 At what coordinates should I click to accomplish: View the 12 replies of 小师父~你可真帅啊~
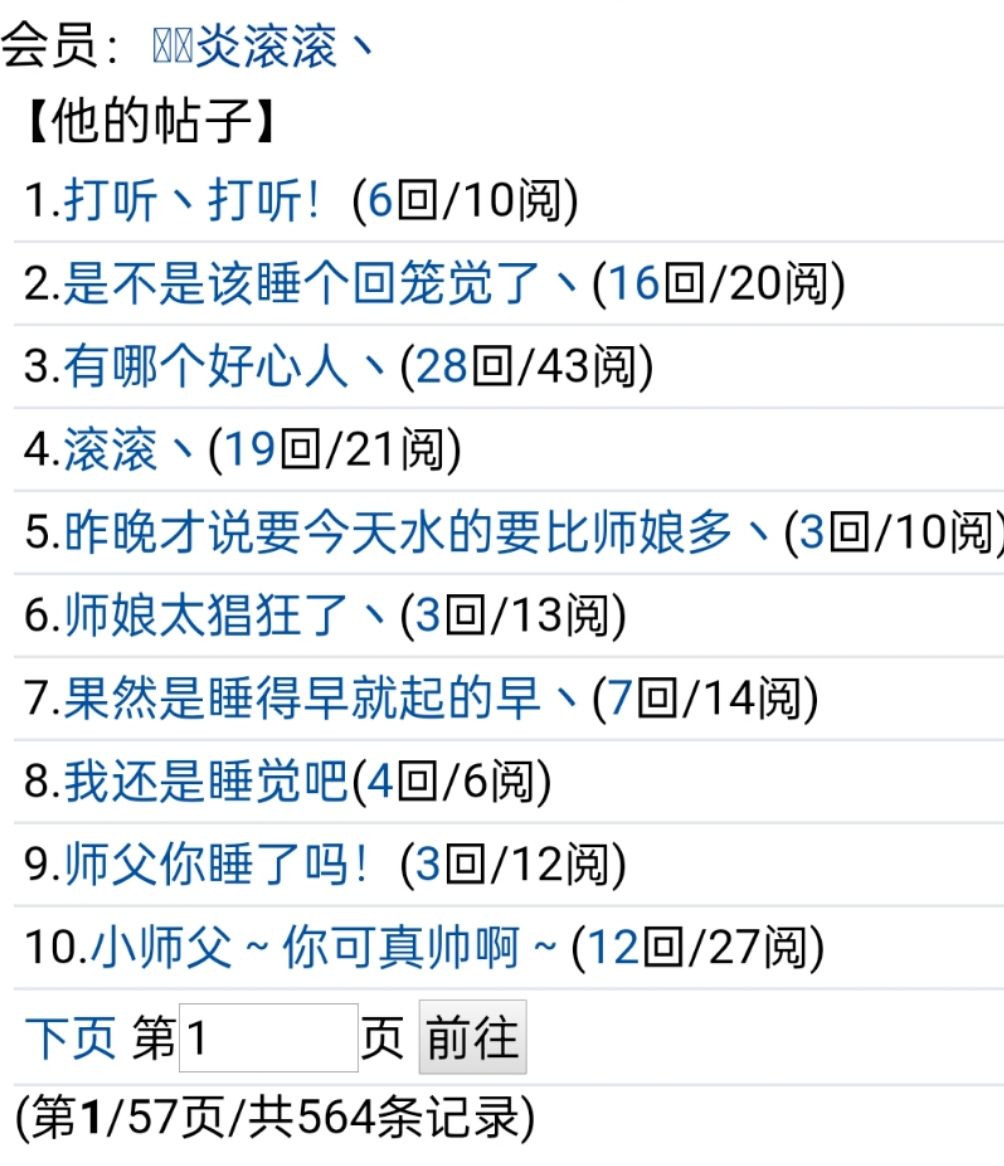[613, 948]
